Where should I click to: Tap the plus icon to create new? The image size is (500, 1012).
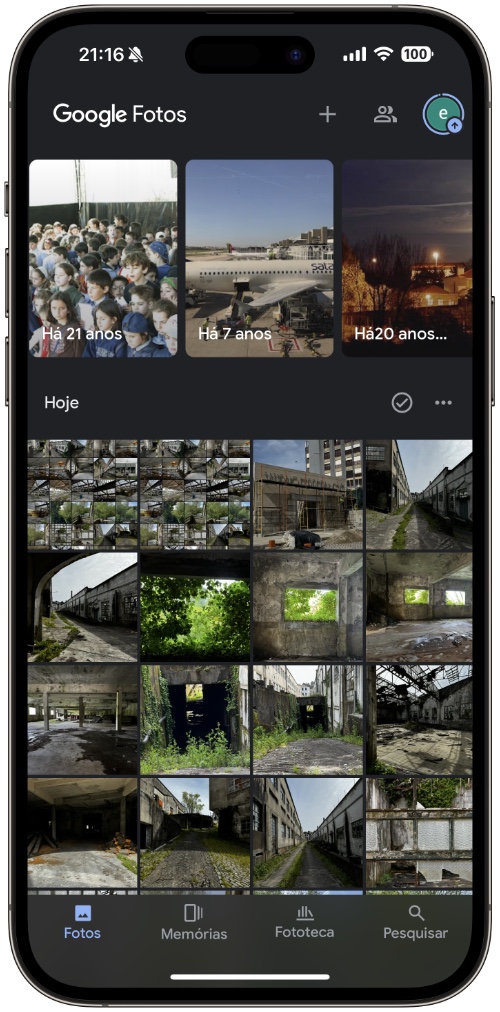[328, 115]
